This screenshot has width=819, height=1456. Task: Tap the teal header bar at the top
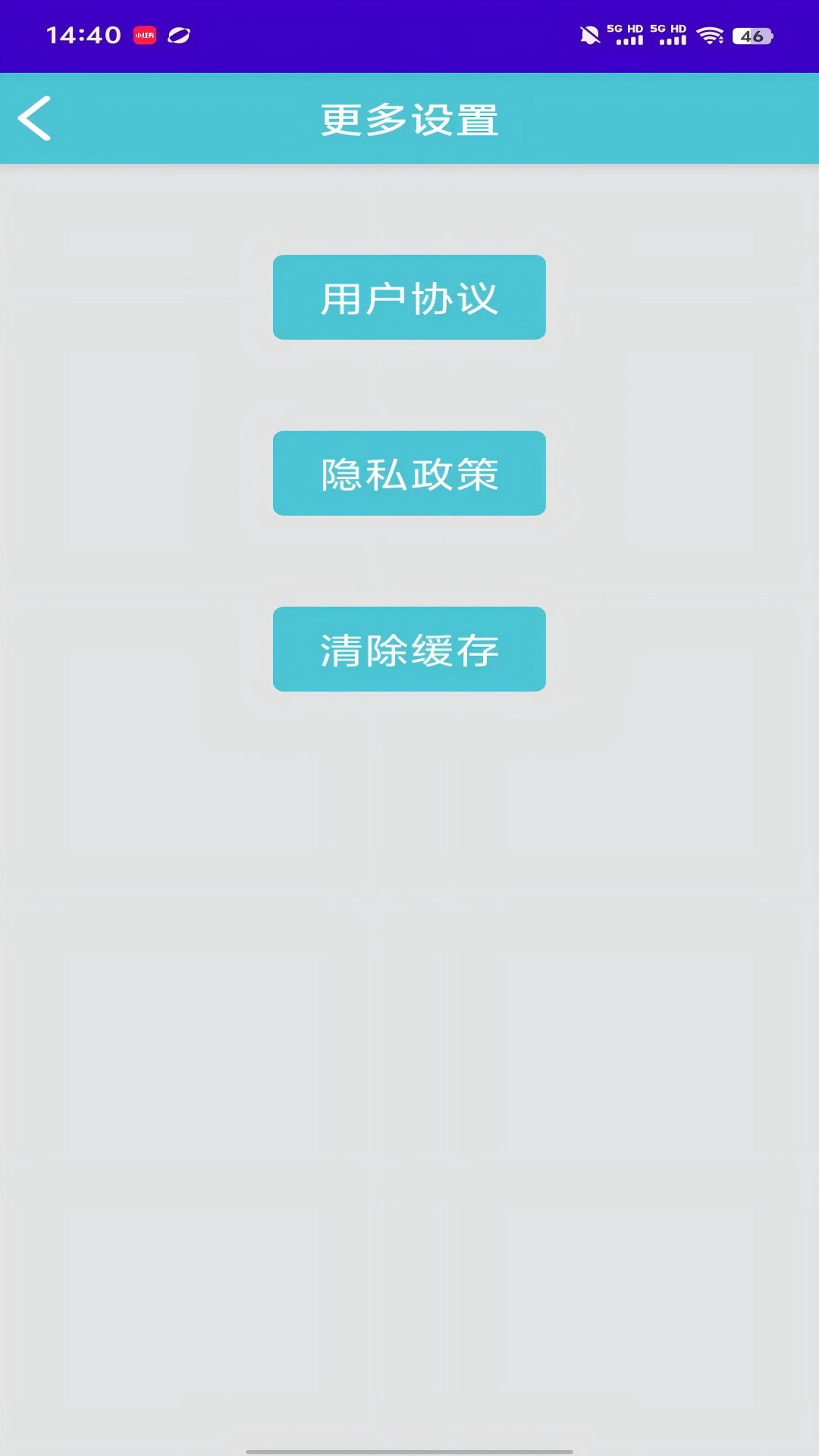[409, 118]
